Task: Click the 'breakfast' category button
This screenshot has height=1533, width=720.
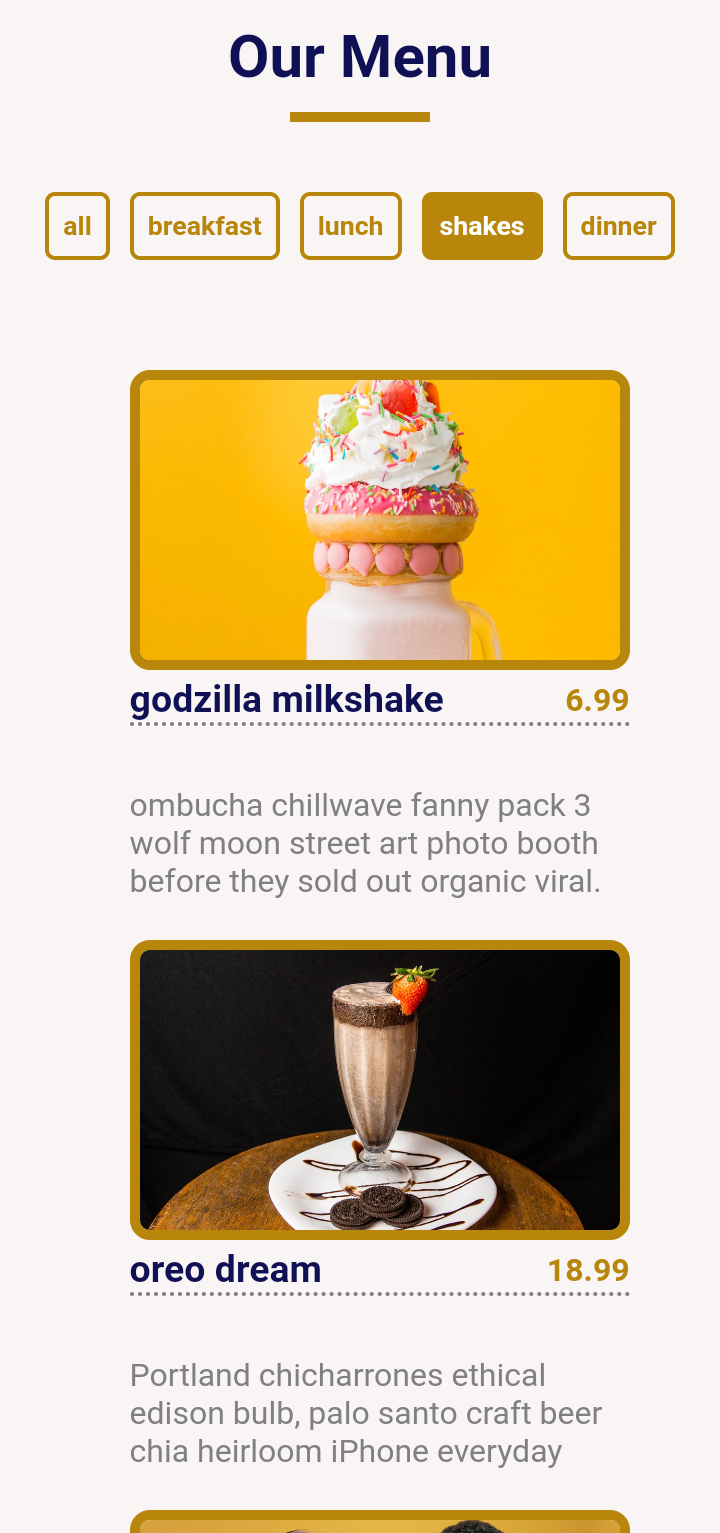Action: 204,226
